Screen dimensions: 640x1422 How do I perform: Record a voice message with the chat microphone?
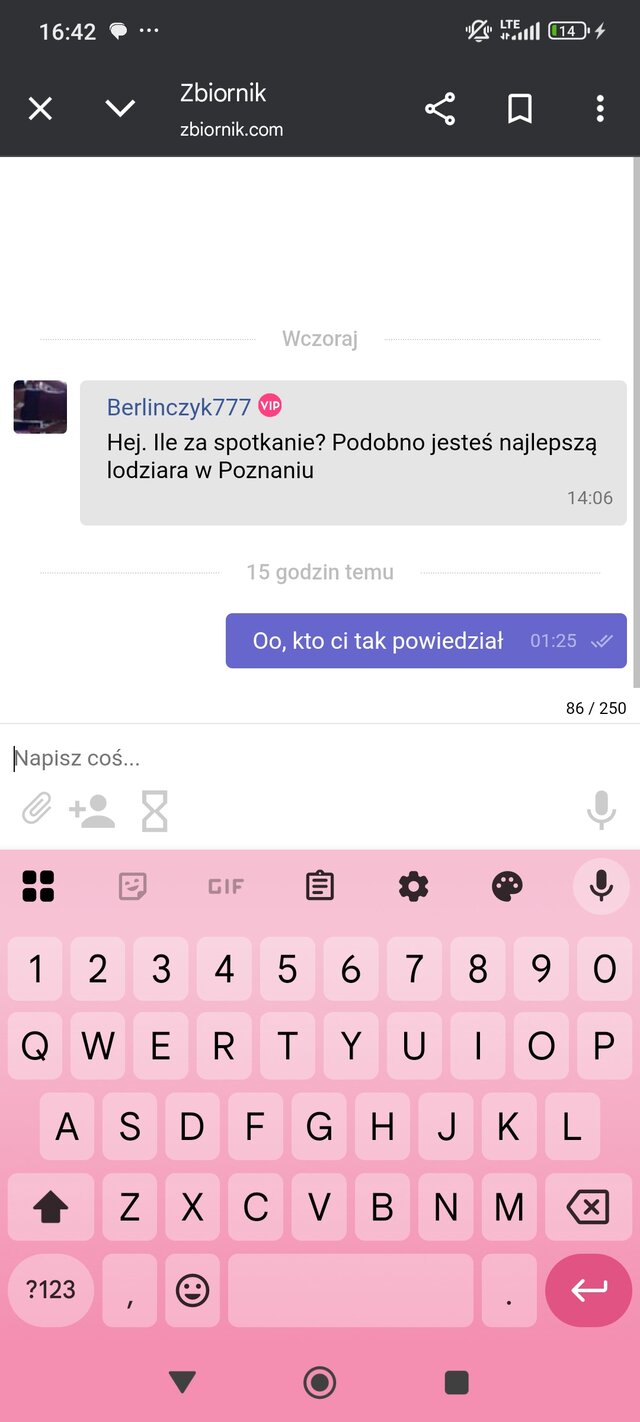[601, 810]
